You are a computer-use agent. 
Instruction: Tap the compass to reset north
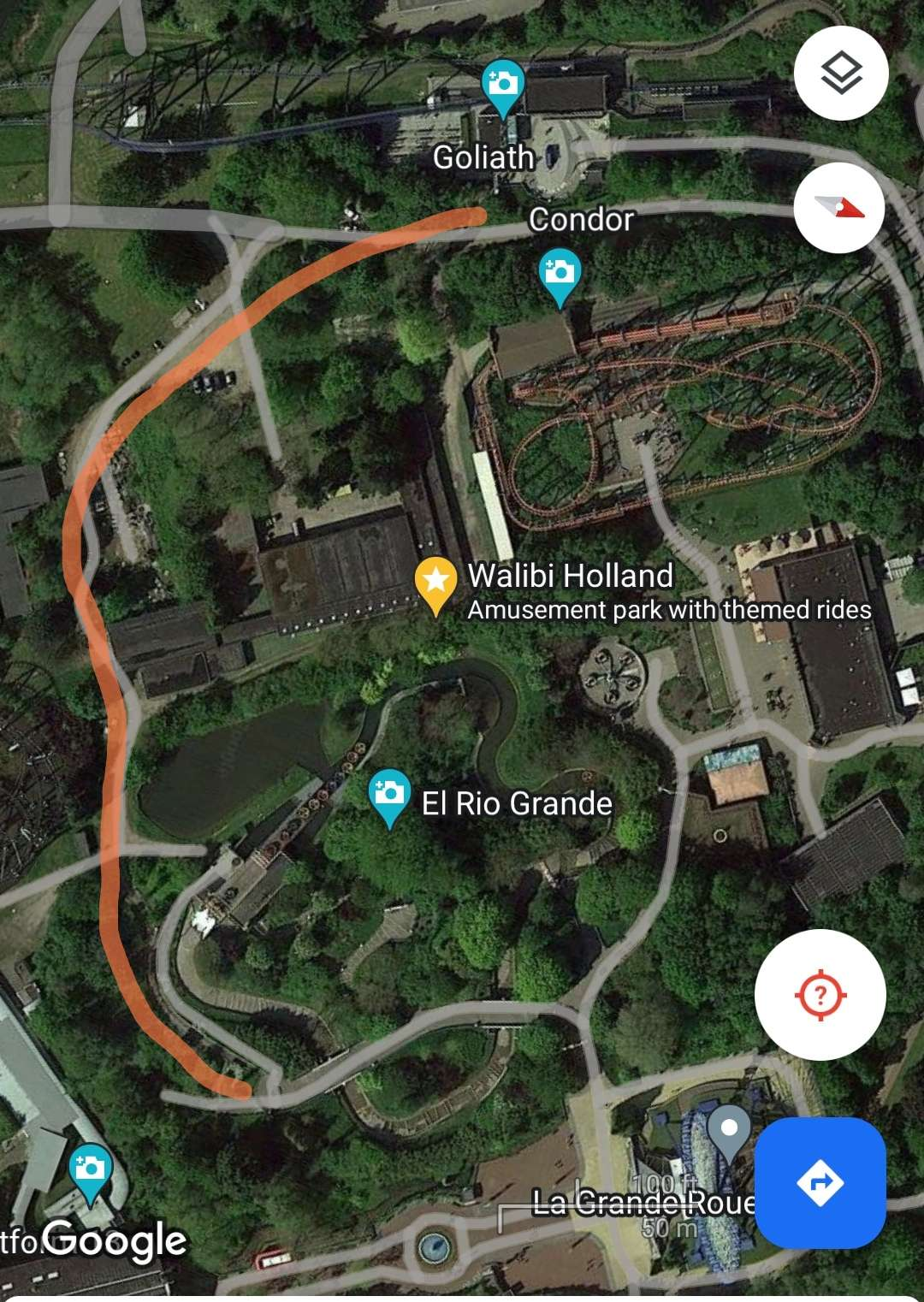coord(838,208)
